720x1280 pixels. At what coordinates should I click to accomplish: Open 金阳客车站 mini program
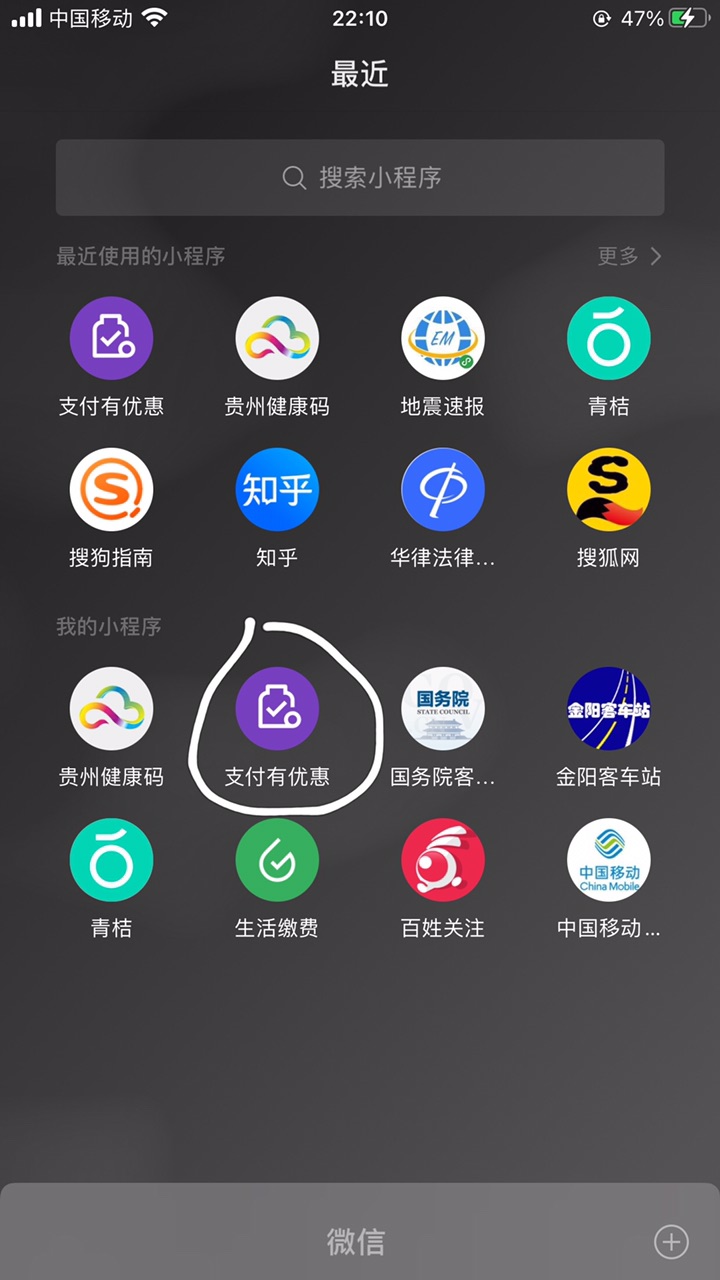pos(609,709)
